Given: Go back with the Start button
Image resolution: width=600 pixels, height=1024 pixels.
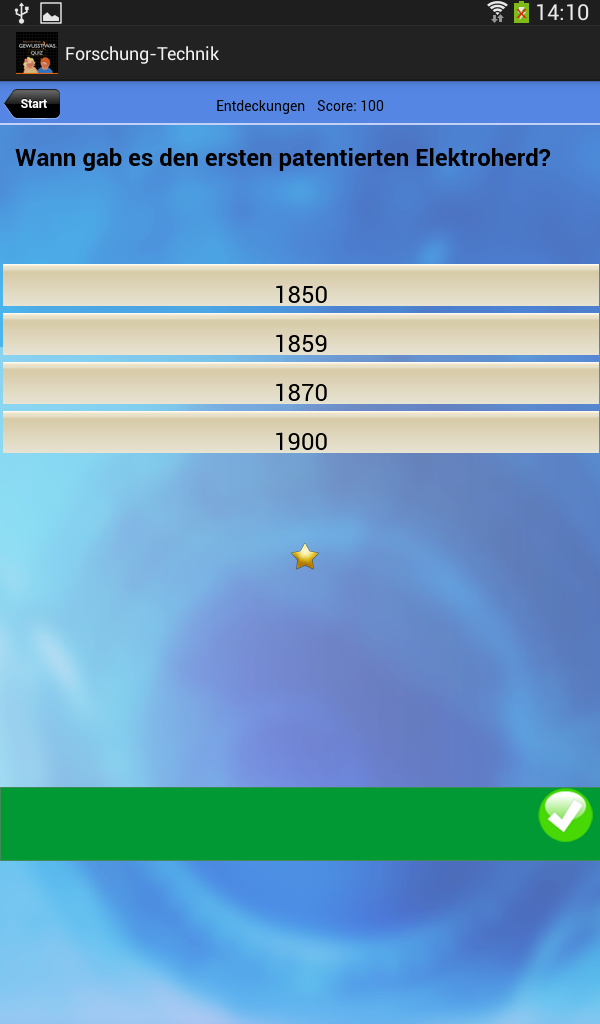Looking at the screenshot, I should click(x=33, y=104).
